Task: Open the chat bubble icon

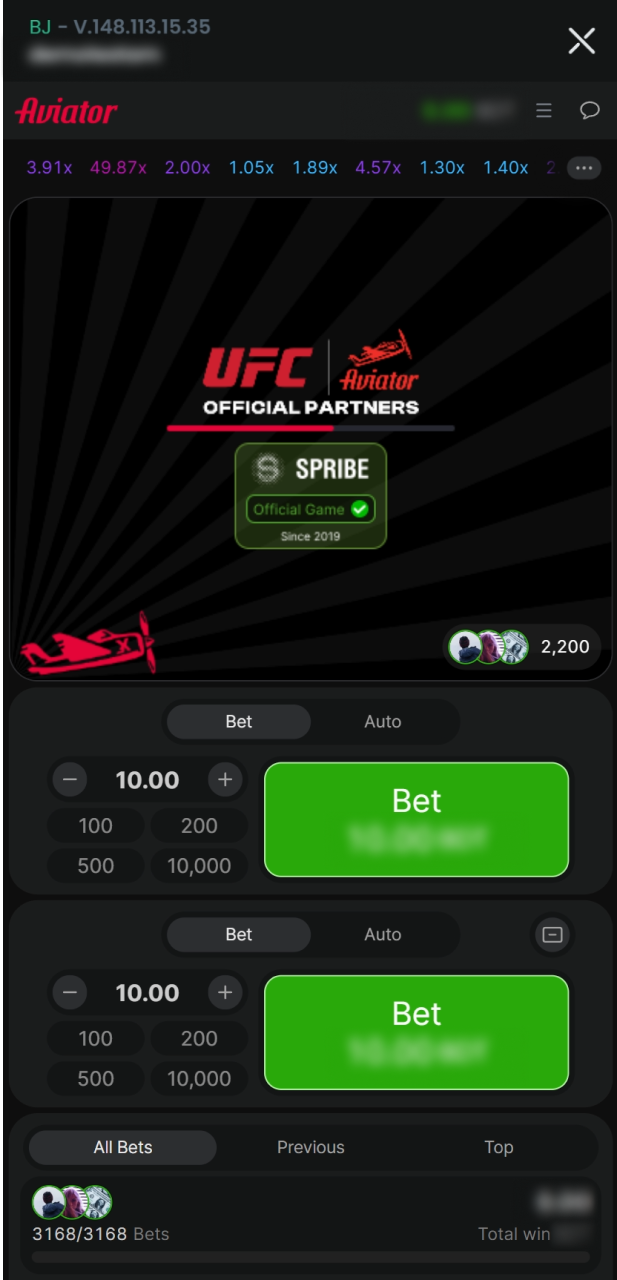Action: tap(590, 110)
